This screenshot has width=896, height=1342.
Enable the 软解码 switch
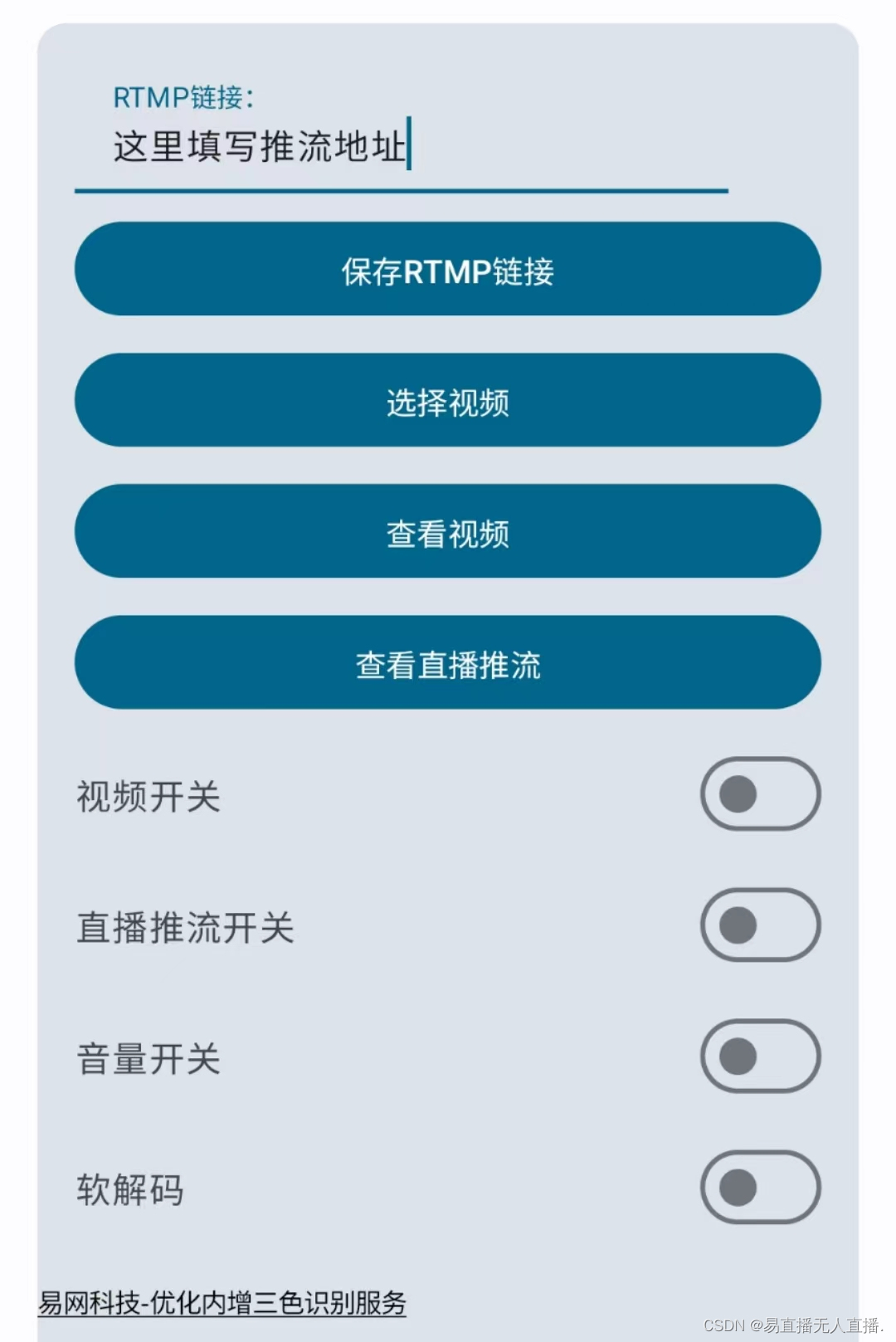point(760,1187)
